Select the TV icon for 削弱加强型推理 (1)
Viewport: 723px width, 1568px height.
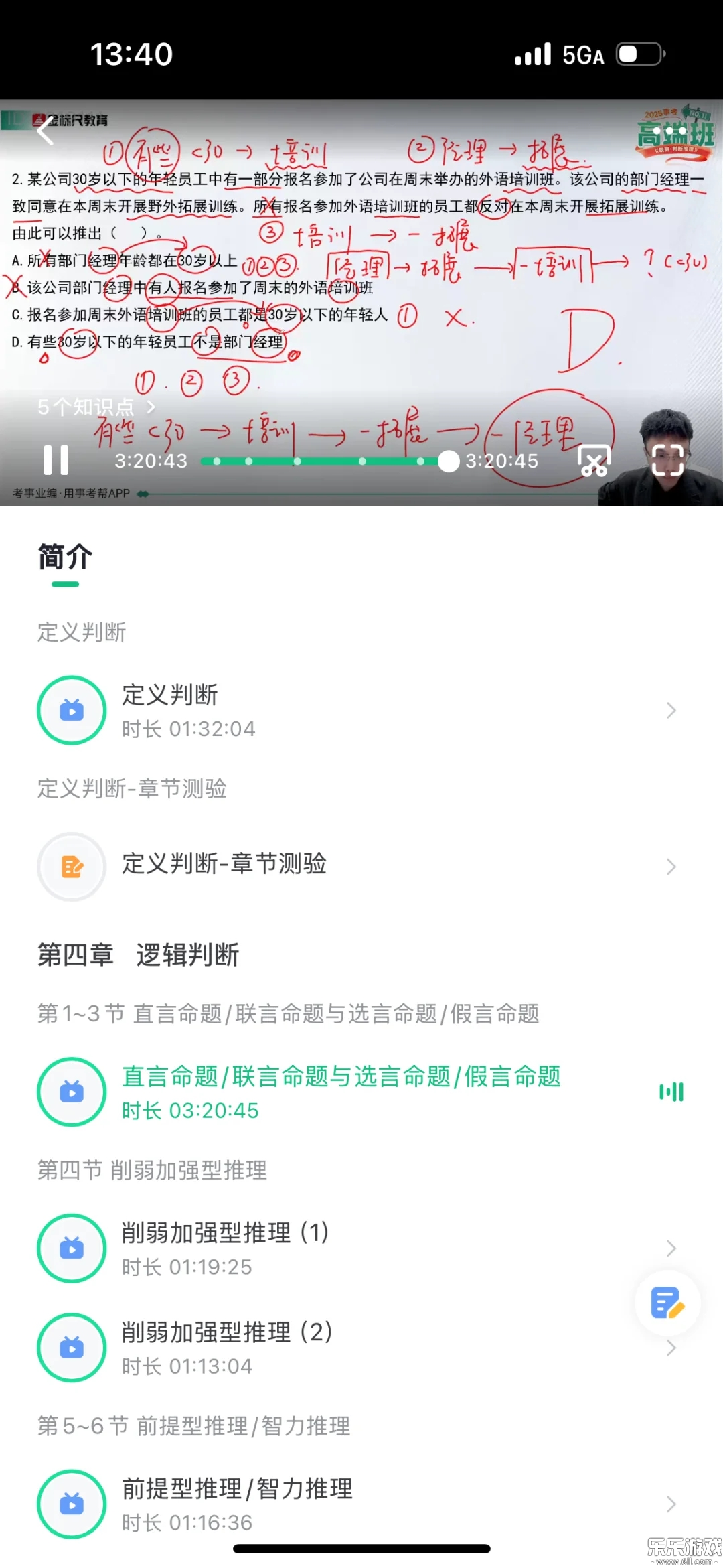pyautogui.click(x=72, y=1249)
